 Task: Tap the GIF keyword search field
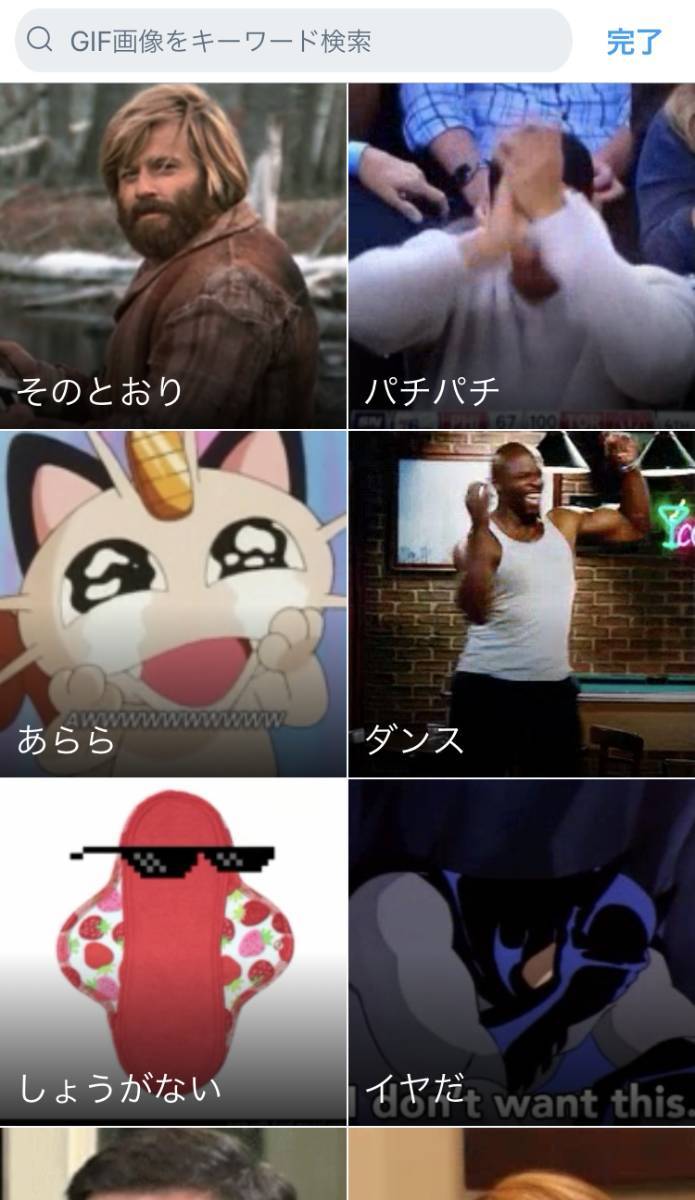(294, 40)
